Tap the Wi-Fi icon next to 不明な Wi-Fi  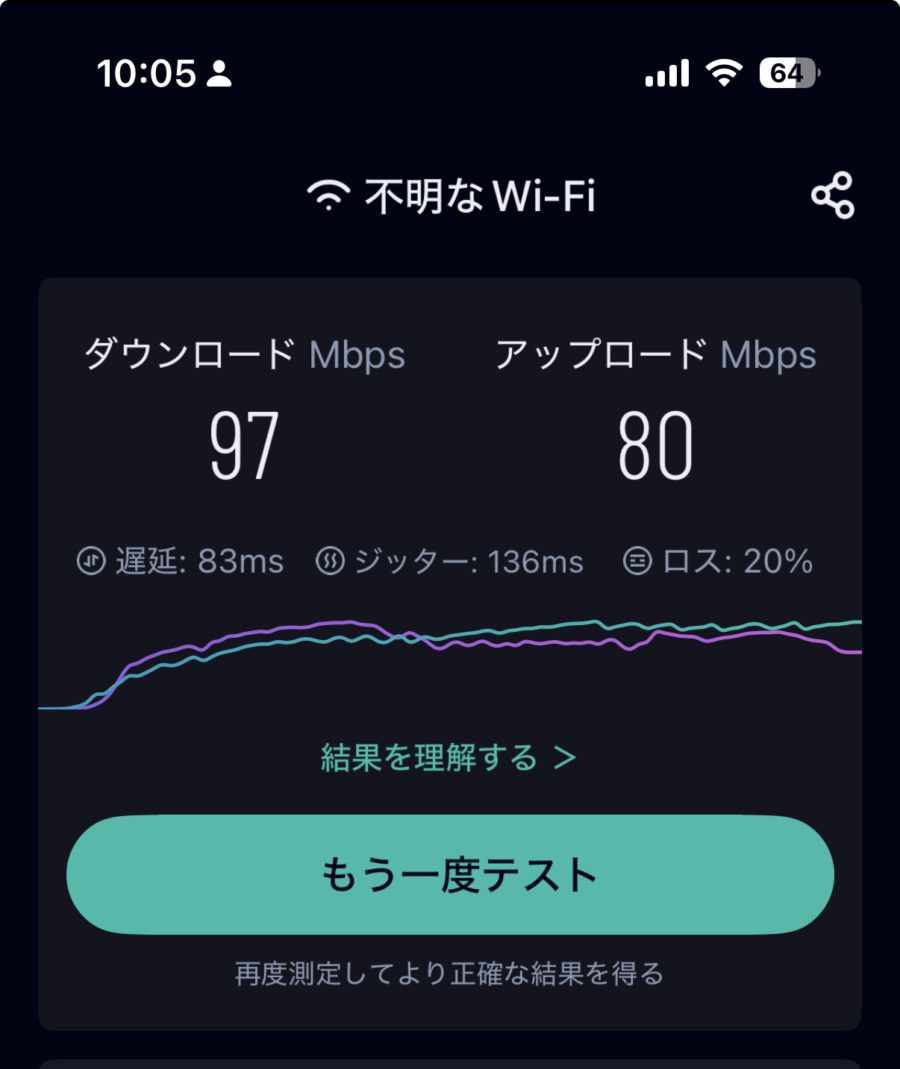[x=328, y=196]
